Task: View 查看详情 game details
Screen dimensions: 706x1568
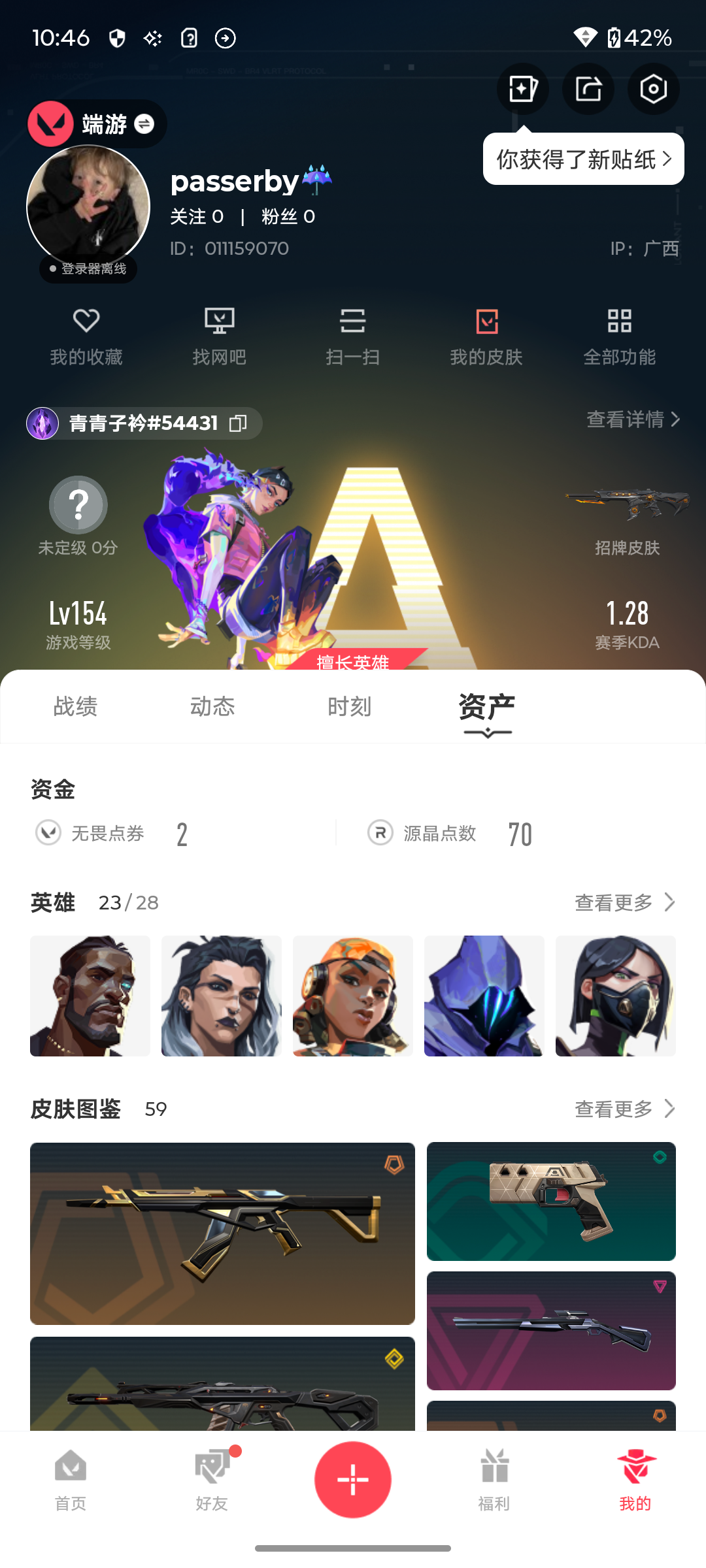Action: (x=633, y=419)
